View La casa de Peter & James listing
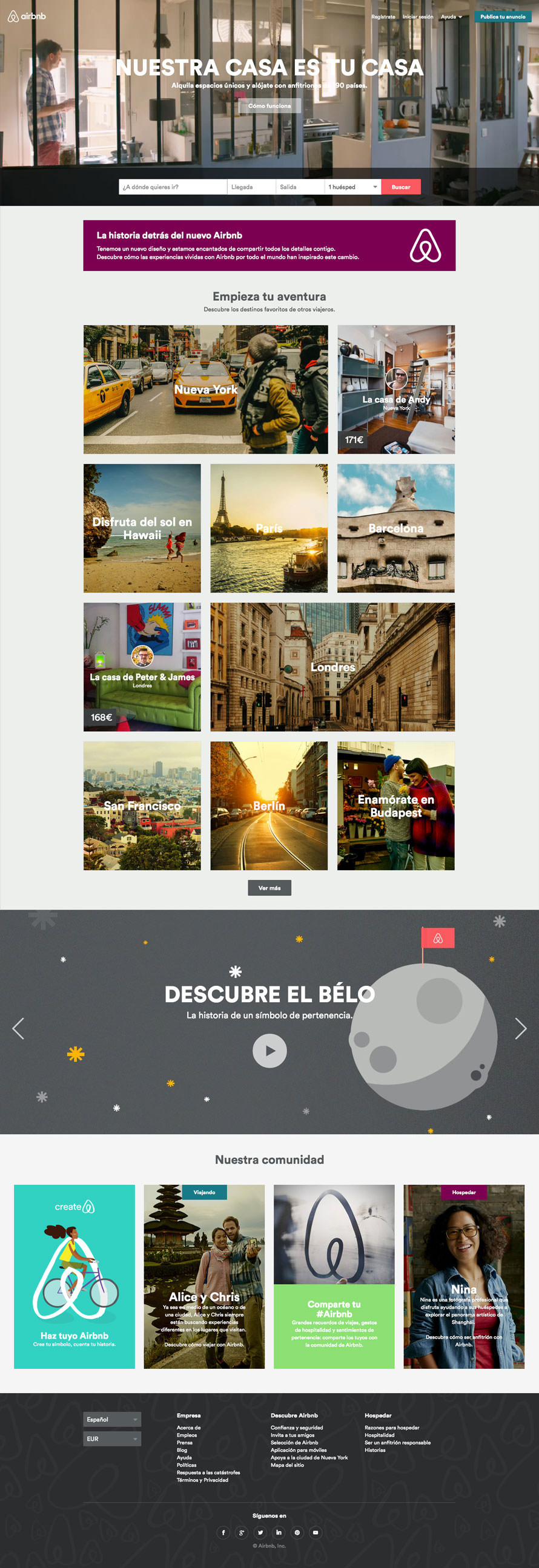The height and width of the screenshot is (1568, 539). (142, 667)
